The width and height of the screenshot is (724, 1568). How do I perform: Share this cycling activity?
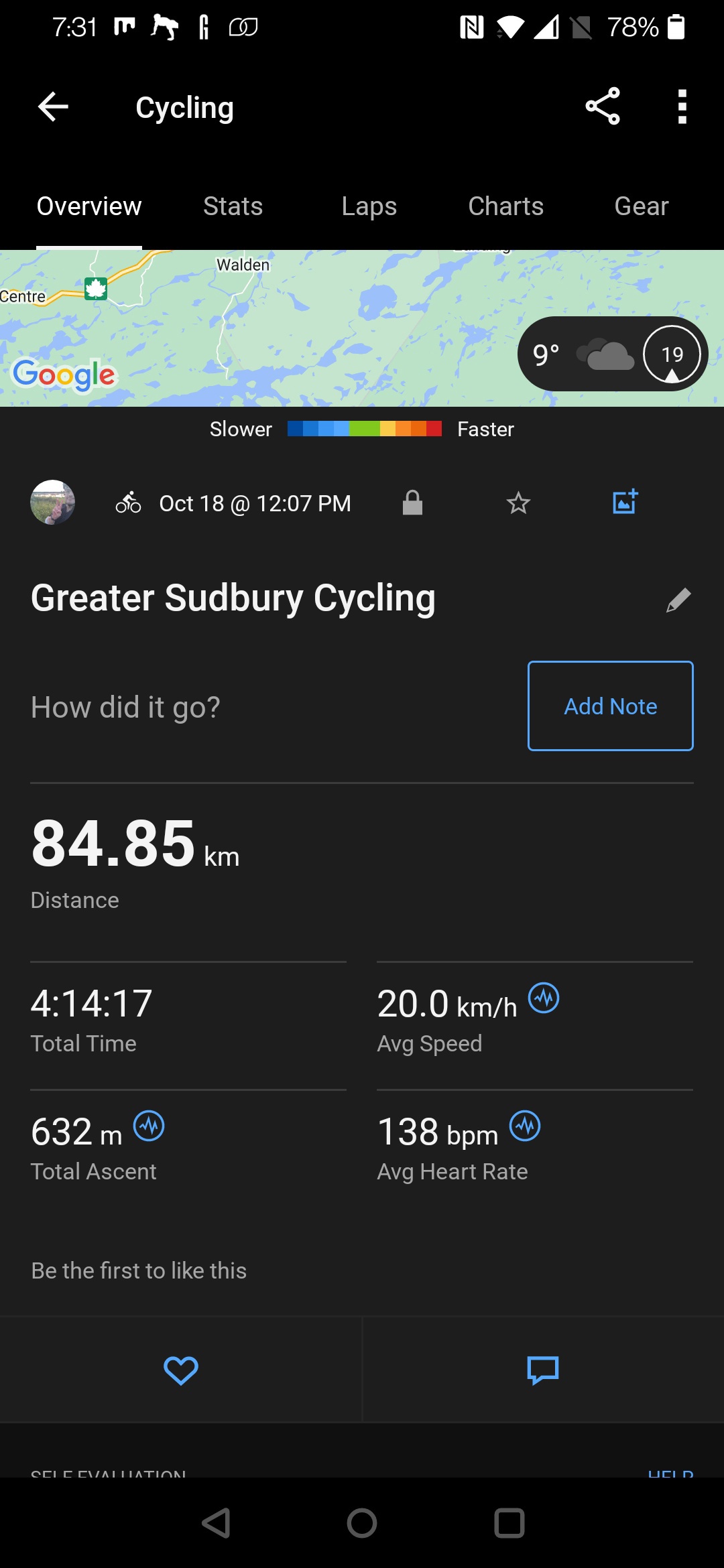pos(603,107)
